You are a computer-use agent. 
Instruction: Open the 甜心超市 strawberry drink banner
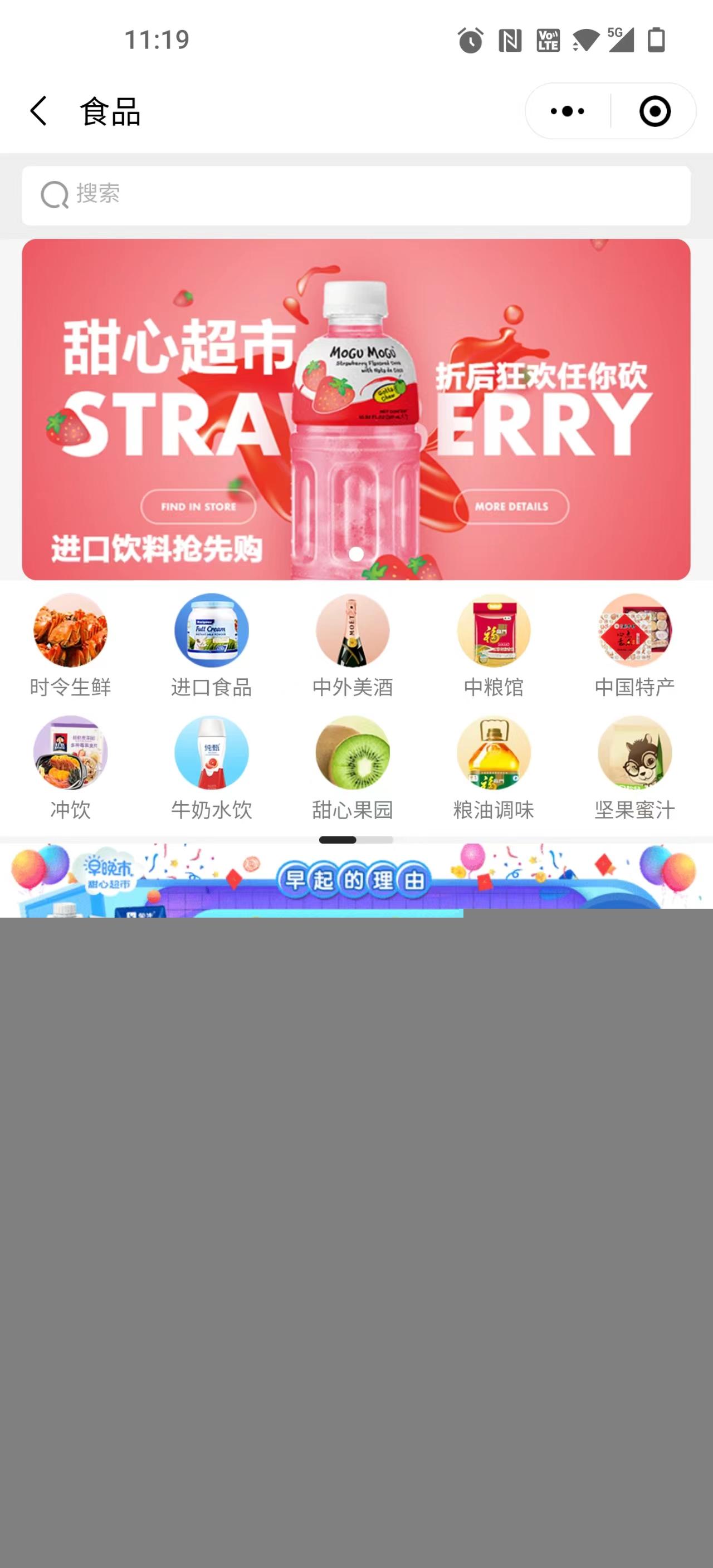tap(356, 409)
